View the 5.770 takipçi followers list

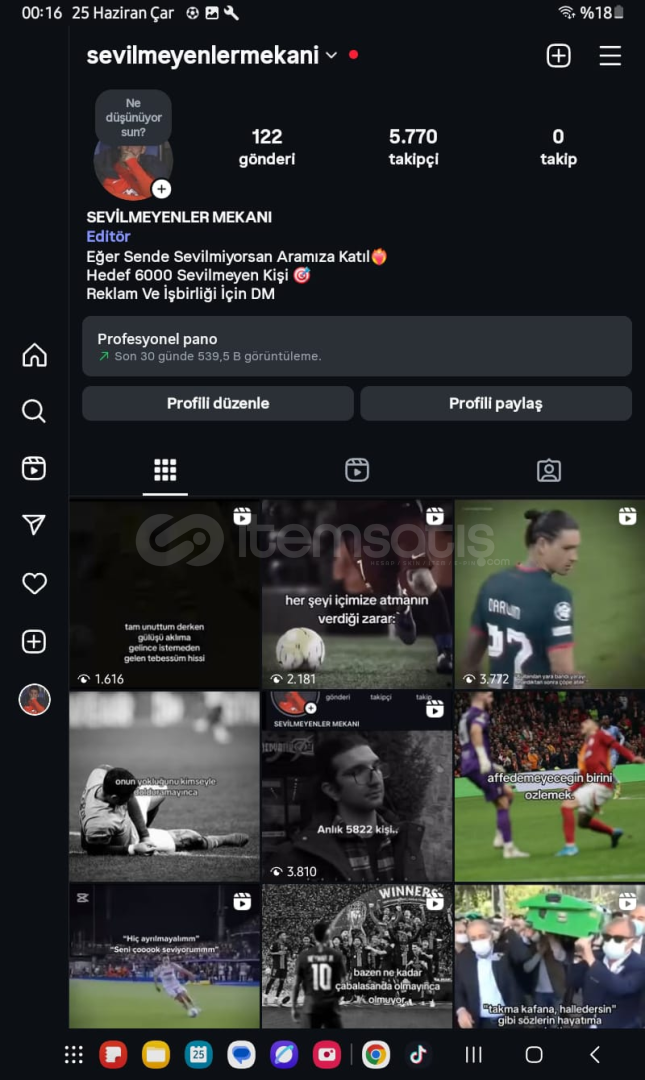(413, 147)
